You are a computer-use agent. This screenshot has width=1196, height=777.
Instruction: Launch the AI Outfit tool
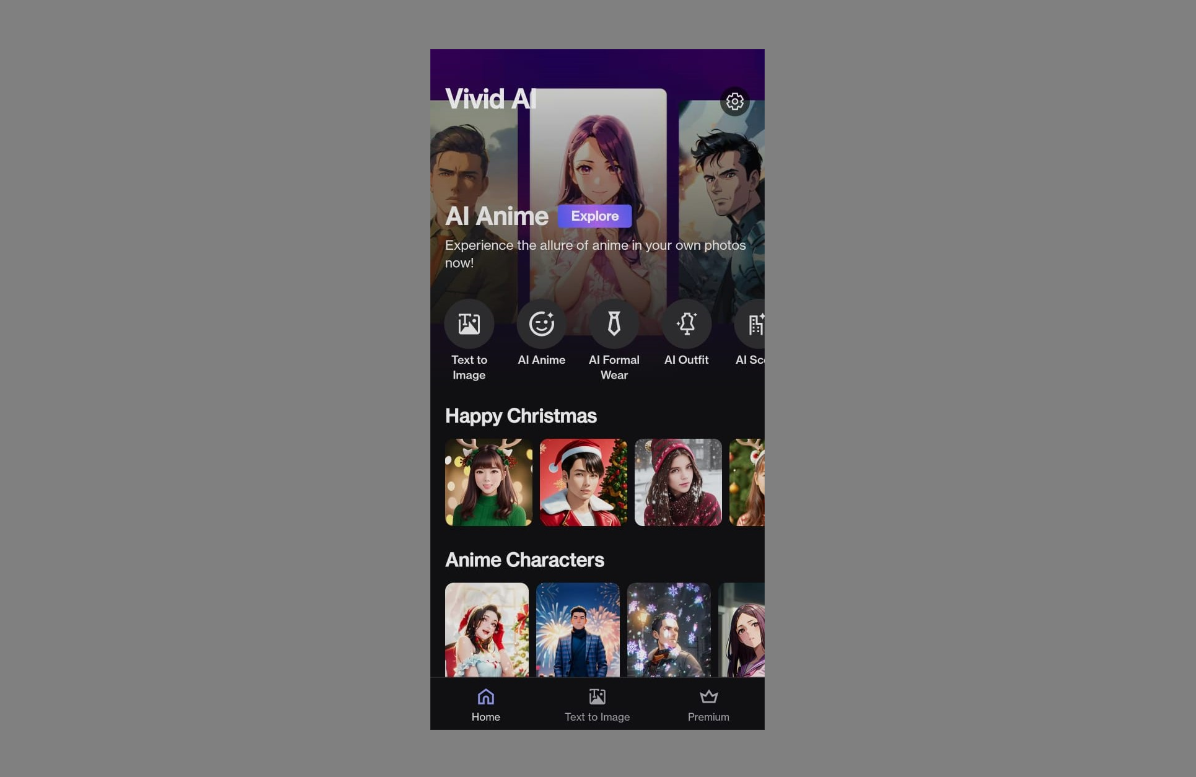point(686,324)
